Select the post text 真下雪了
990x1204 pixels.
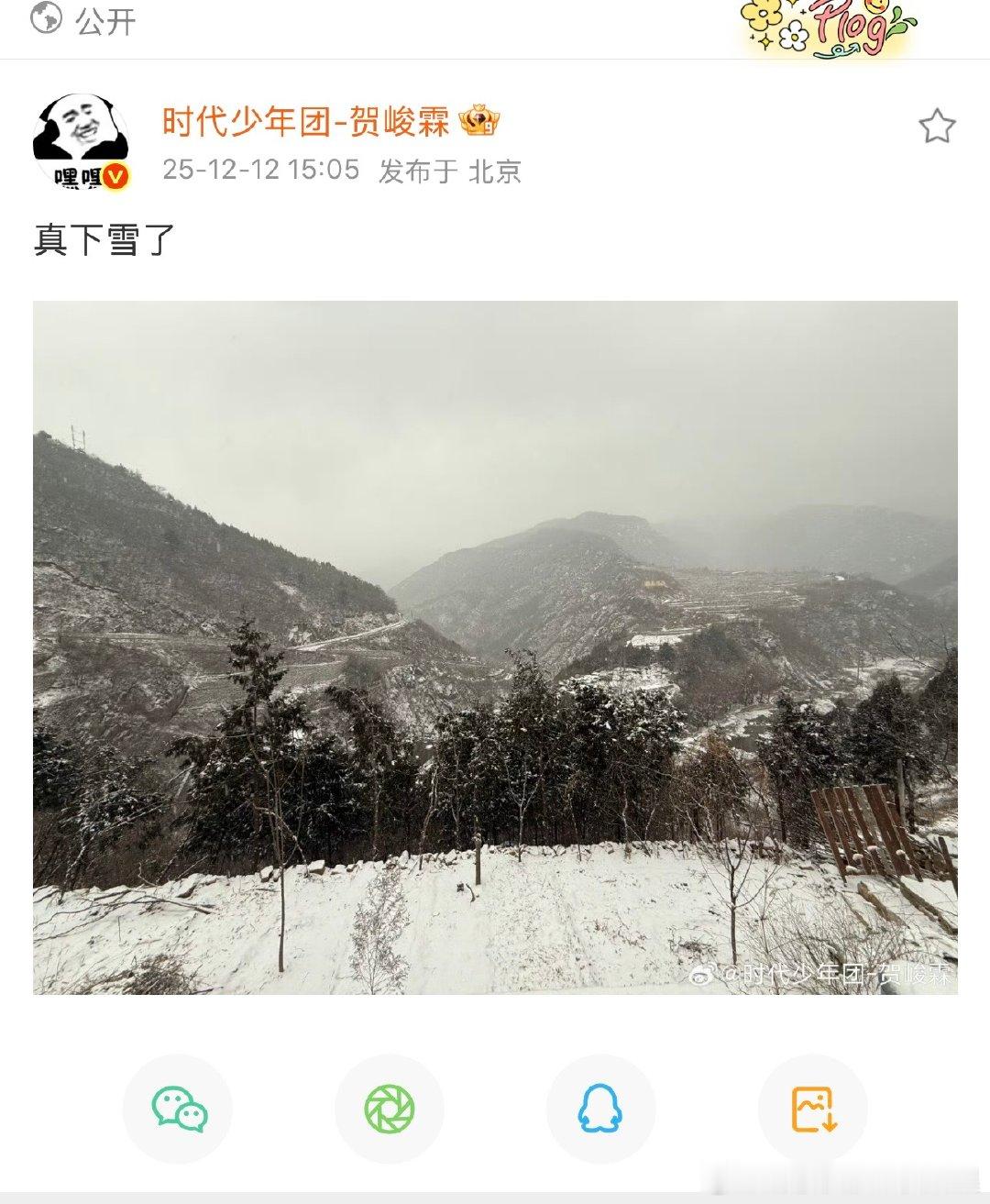(x=104, y=238)
